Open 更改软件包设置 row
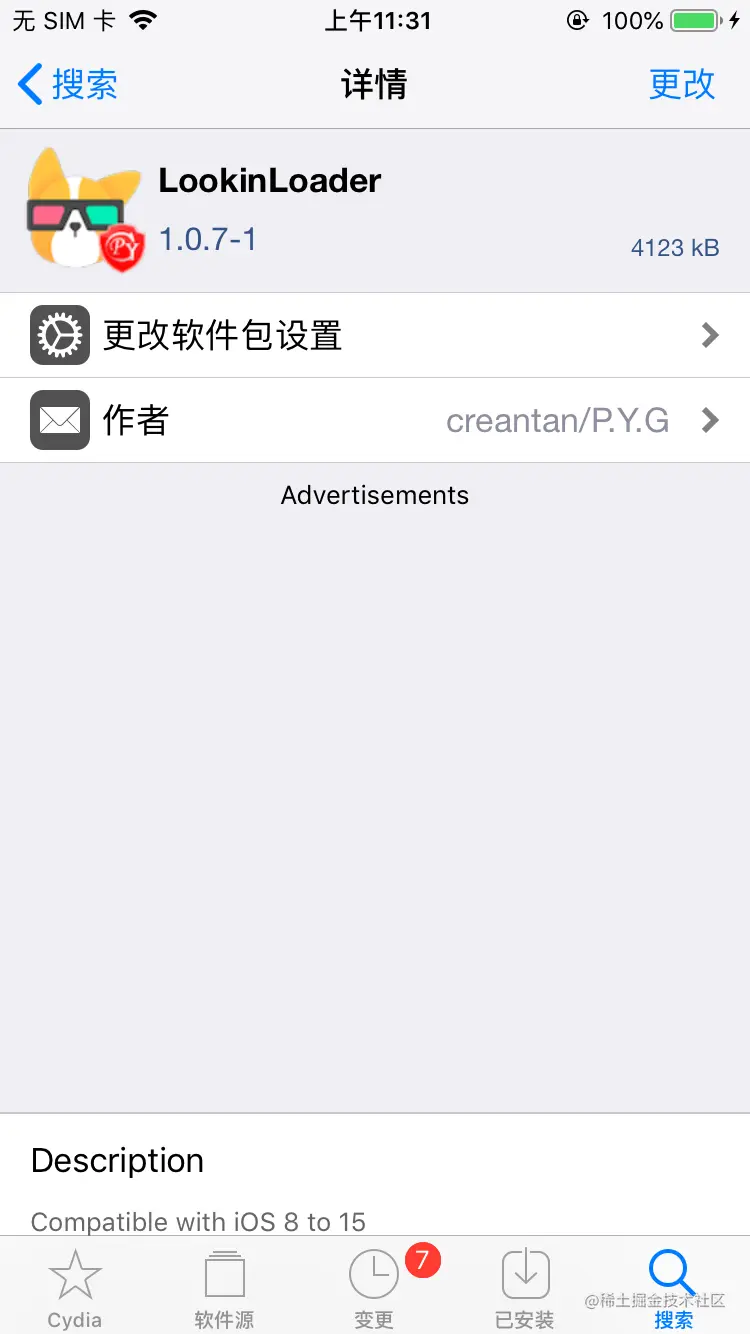750x1334 pixels. click(x=375, y=335)
